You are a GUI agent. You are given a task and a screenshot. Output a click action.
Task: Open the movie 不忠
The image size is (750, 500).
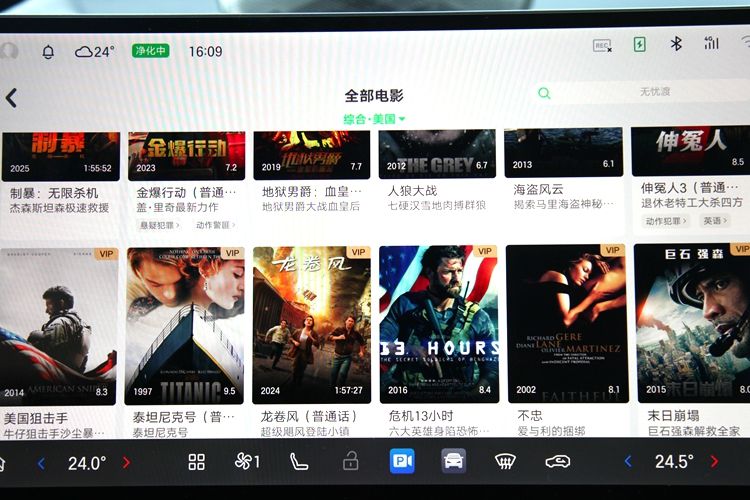coord(564,325)
